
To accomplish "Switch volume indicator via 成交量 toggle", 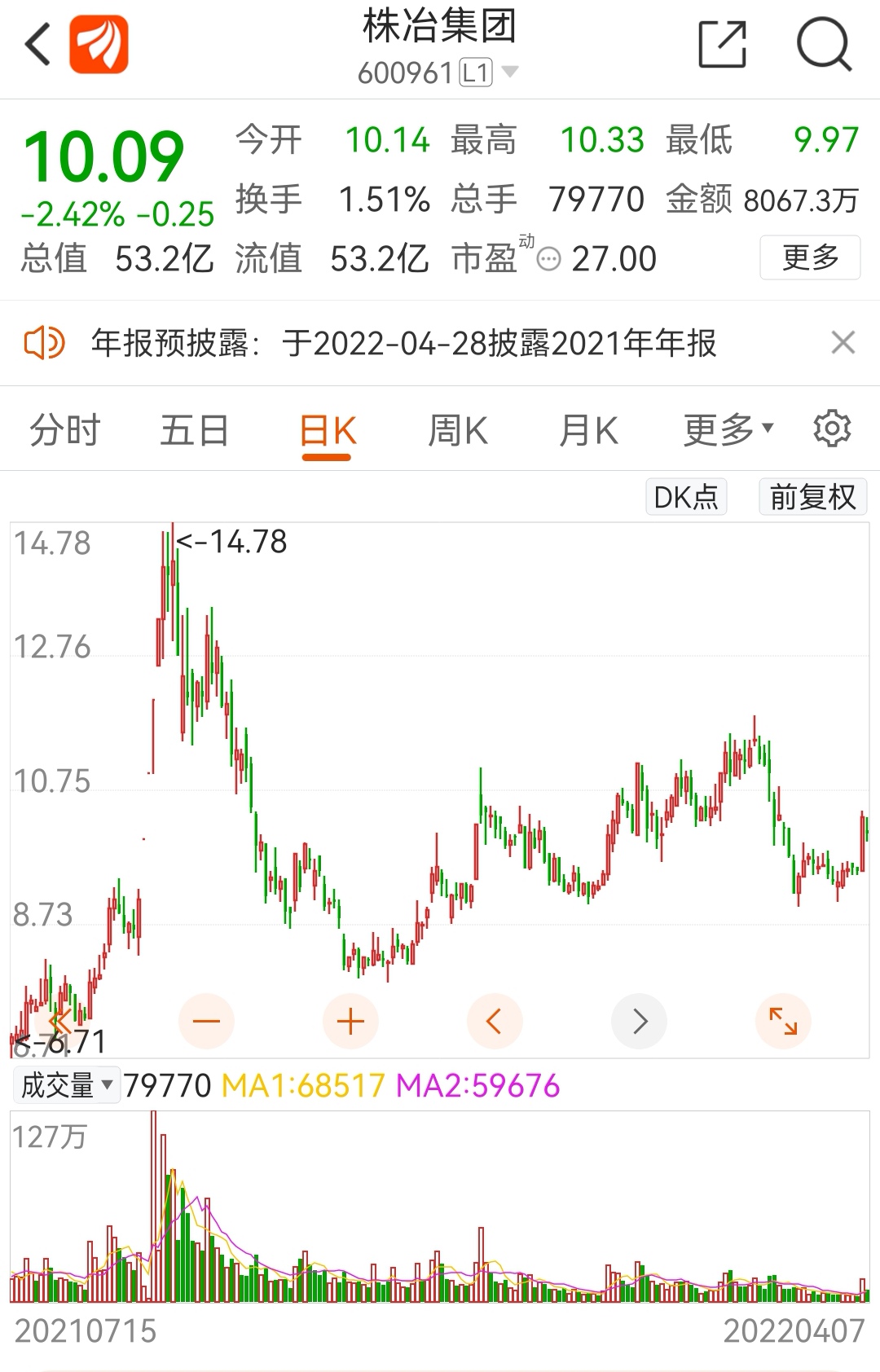I will point(65,1084).
